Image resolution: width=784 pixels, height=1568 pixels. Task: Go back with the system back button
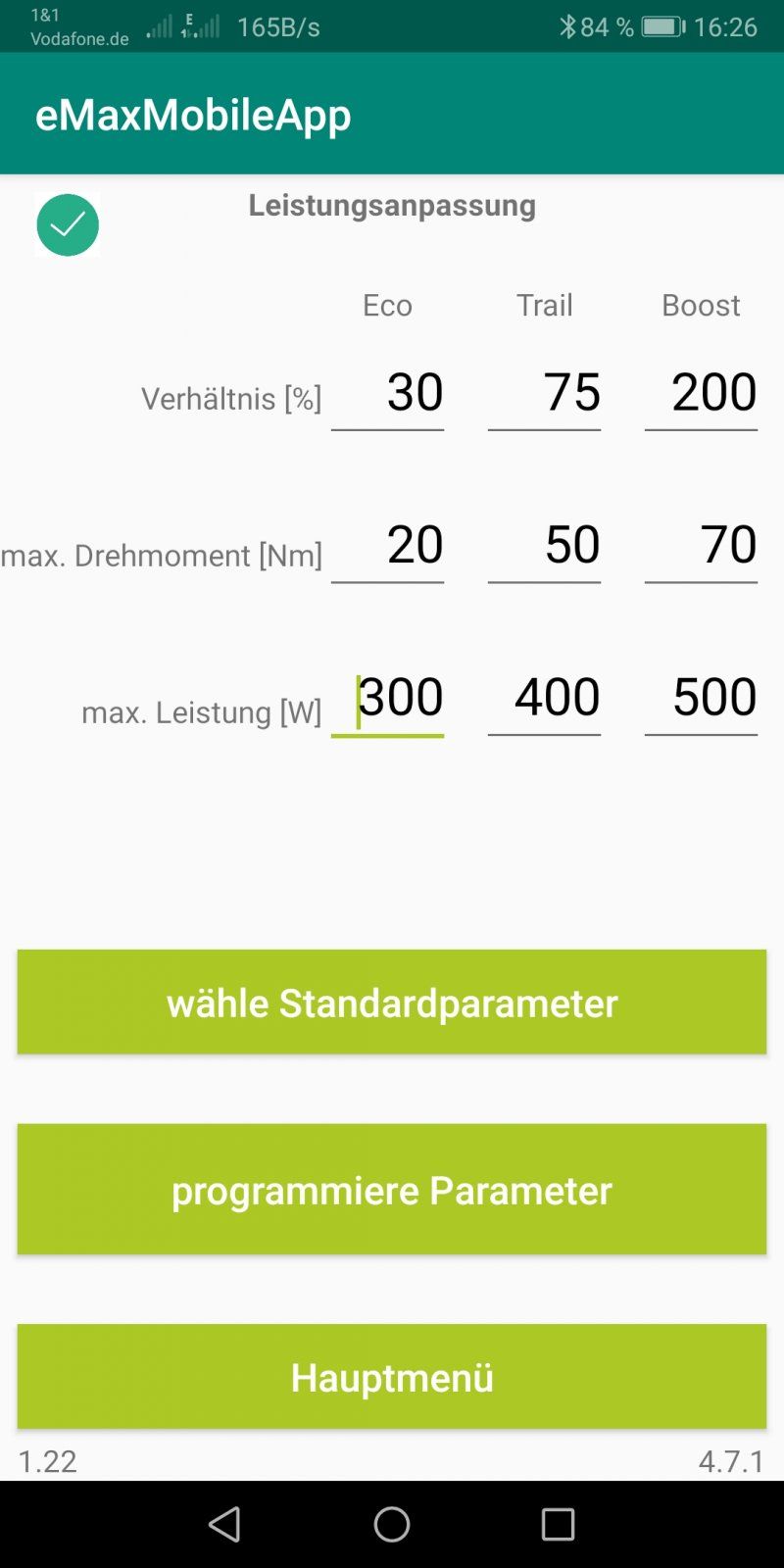[x=224, y=1524]
